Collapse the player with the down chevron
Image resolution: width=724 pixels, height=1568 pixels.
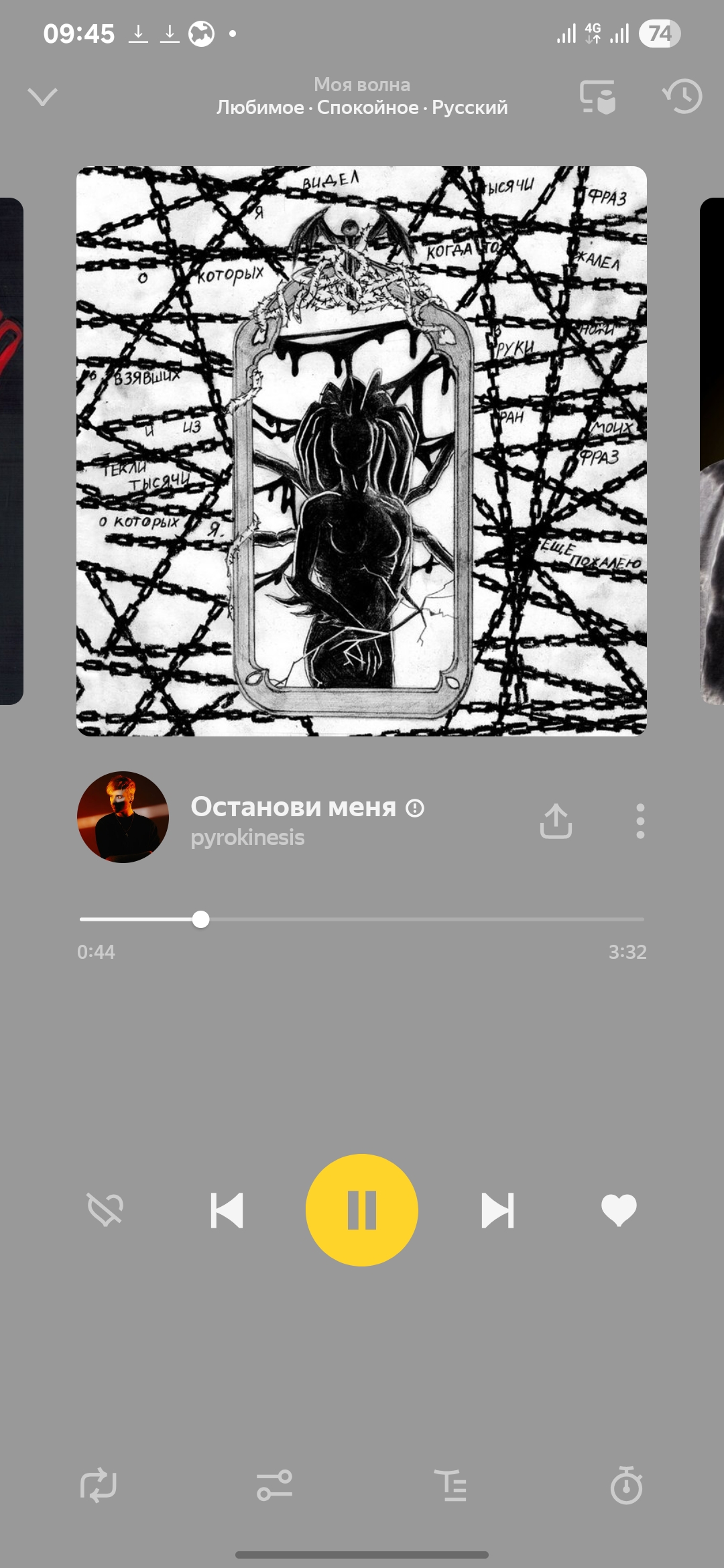[42, 97]
